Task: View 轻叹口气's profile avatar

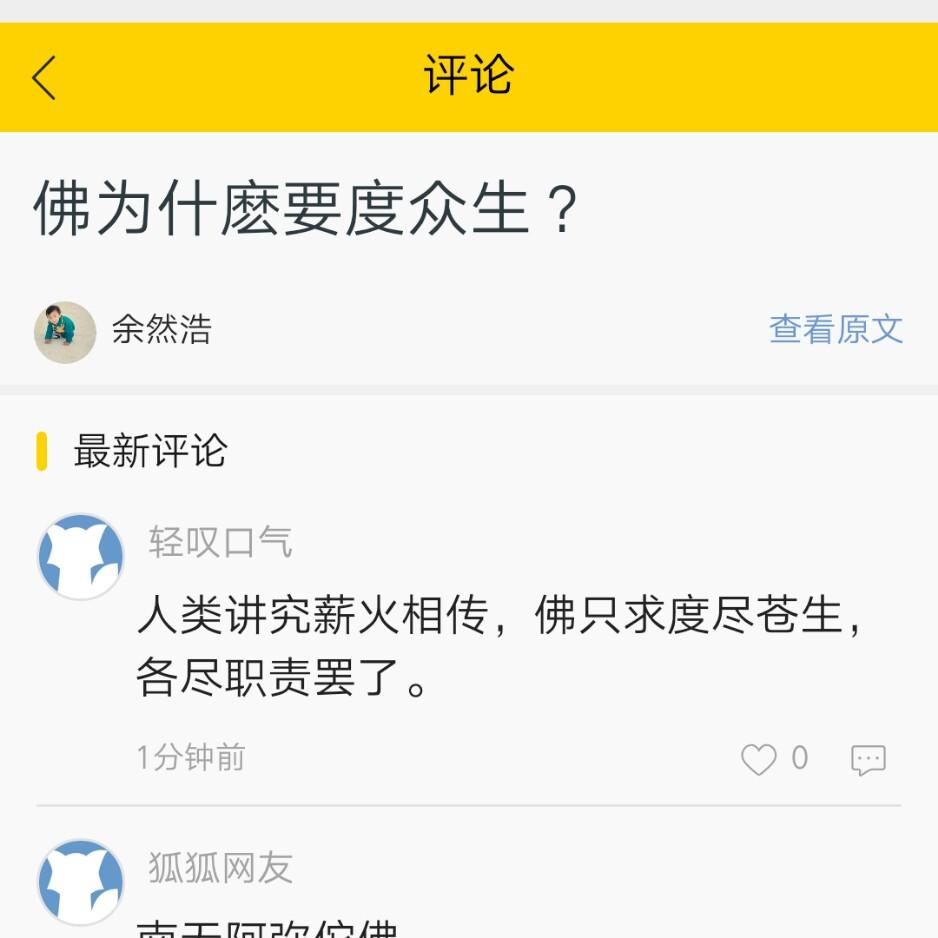Action: click(80, 557)
